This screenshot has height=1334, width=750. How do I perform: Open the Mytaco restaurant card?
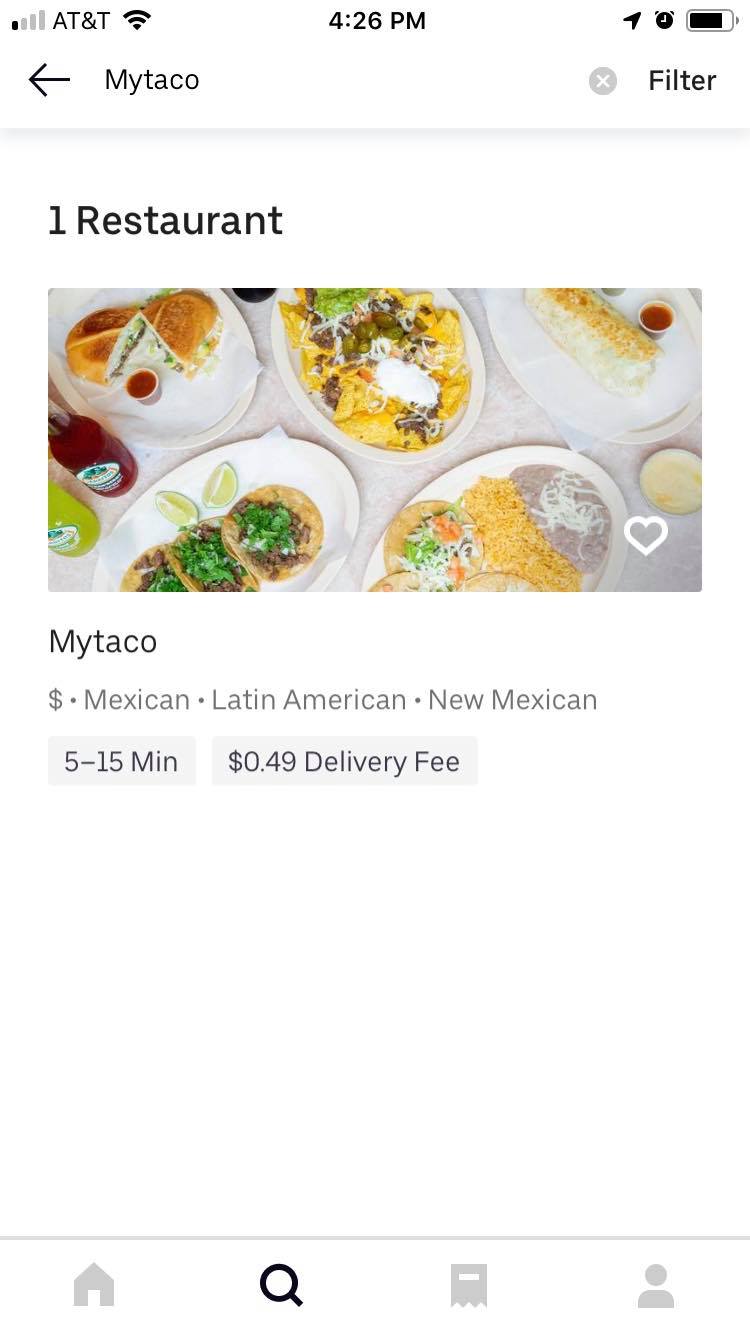tap(374, 440)
